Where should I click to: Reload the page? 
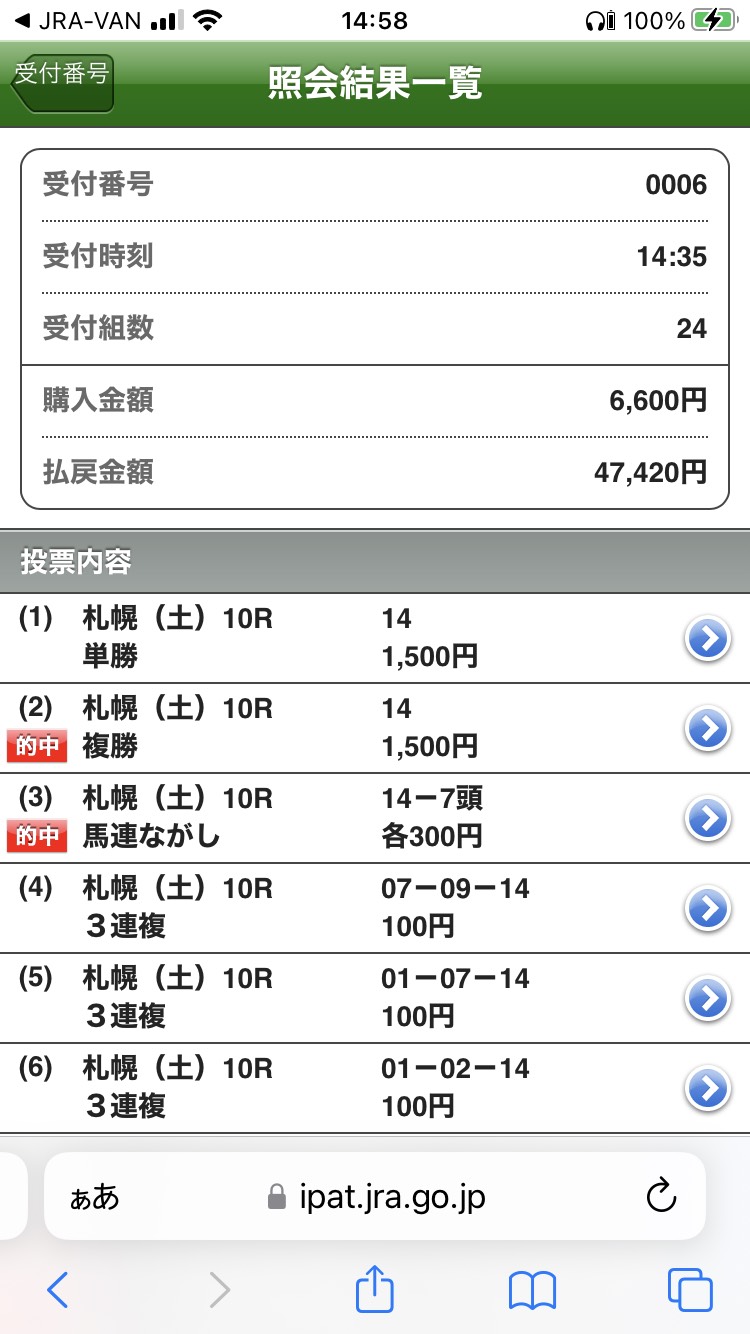pyautogui.click(x=661, y=1196)
